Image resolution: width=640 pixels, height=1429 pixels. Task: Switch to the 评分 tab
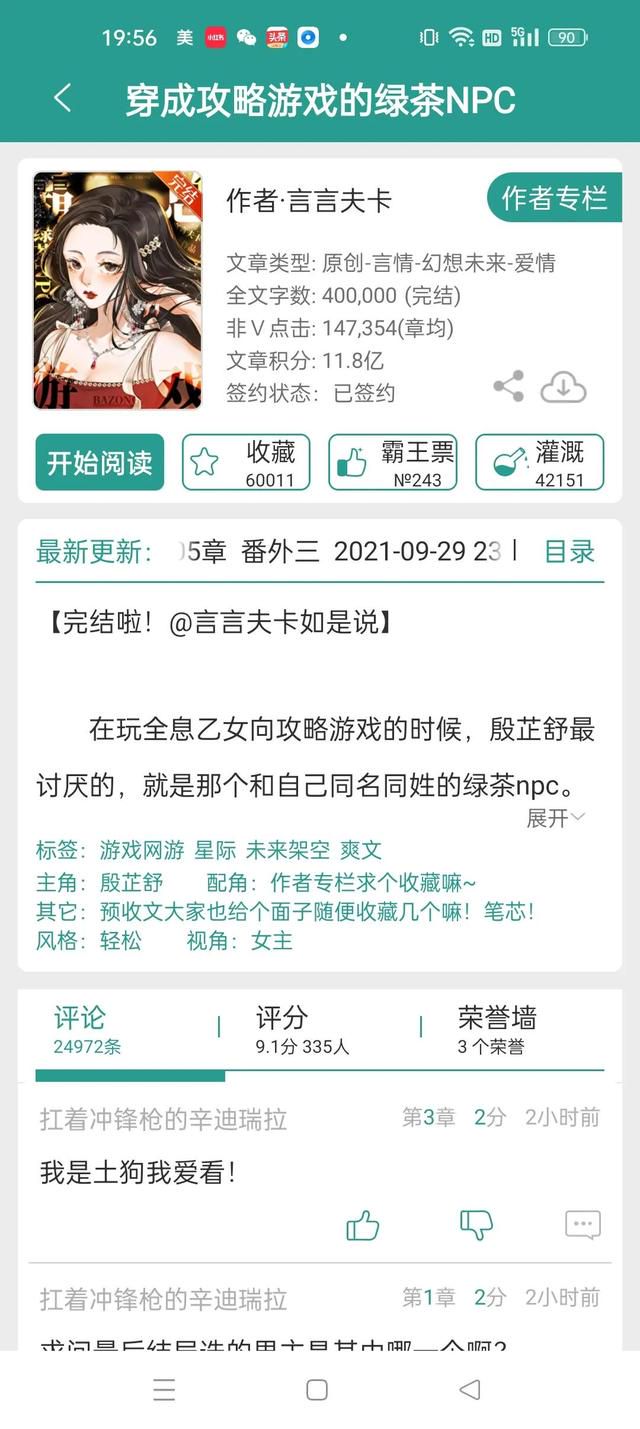click(303, 1031)
